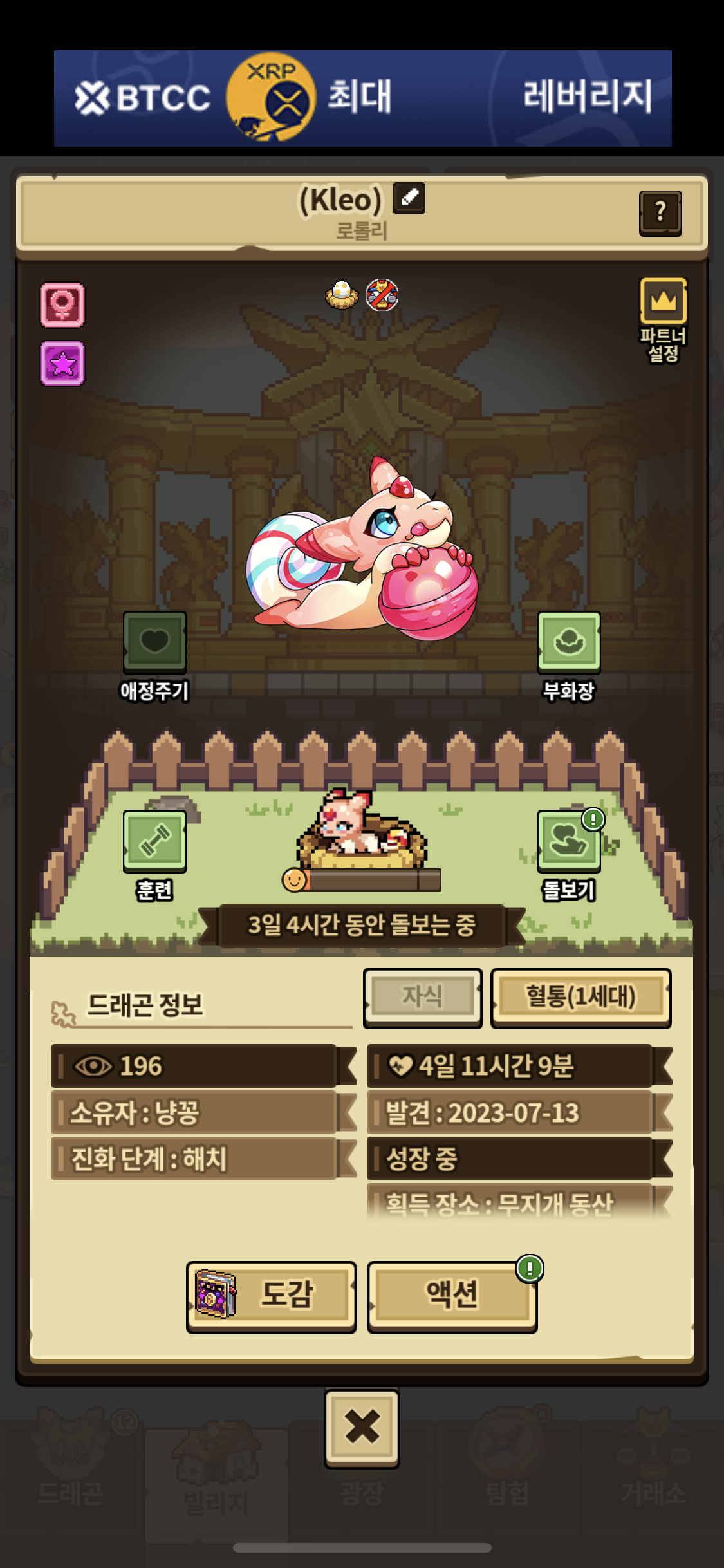
Task: Edit the dragon name Kleo
Action: [409, 198]
